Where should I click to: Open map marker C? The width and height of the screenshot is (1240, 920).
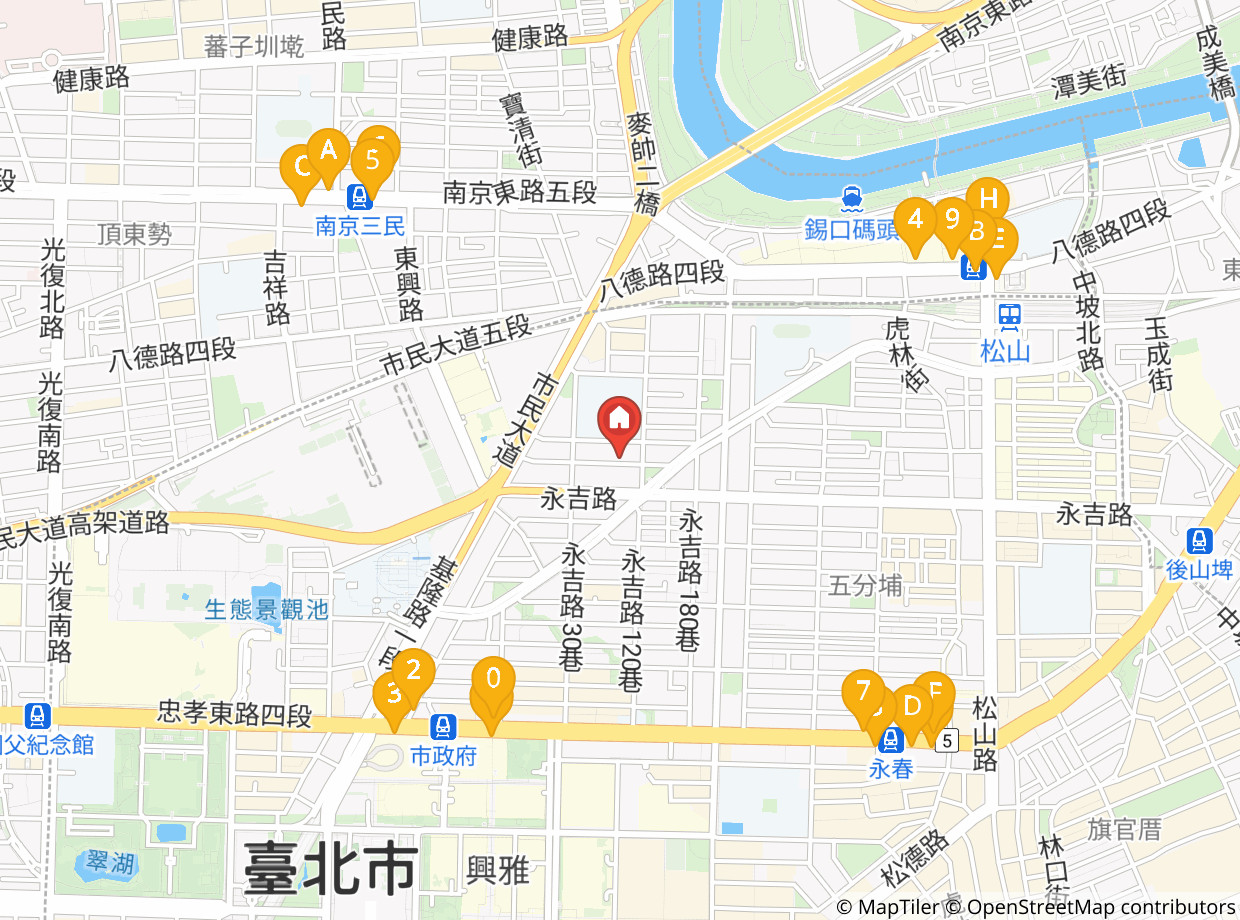pos(299,168)
